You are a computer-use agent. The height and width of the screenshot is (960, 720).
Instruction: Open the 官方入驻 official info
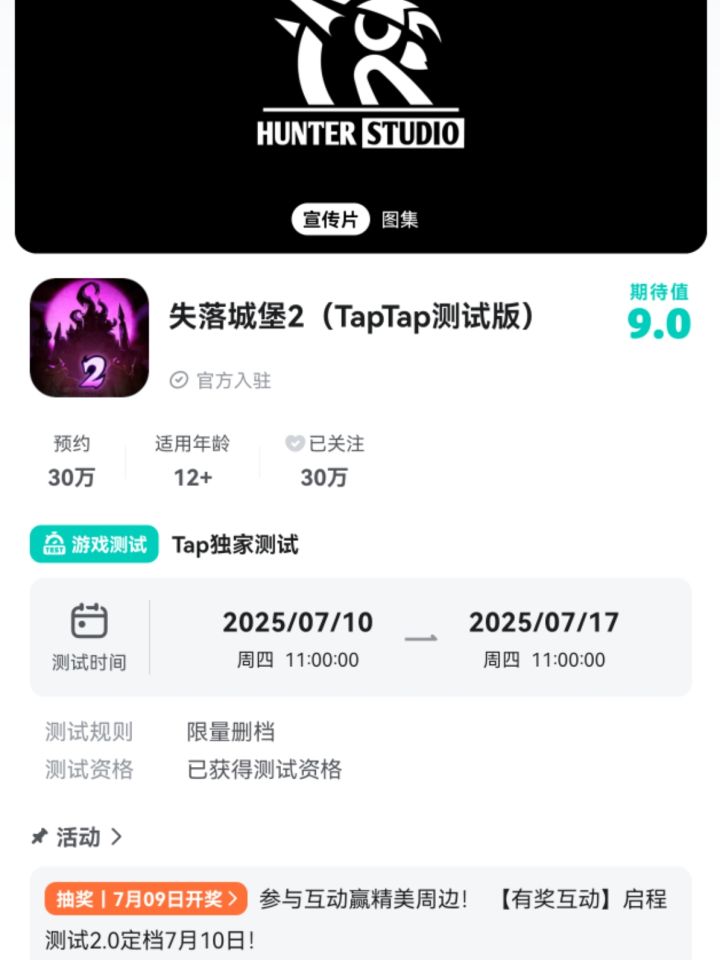click(x=221, y=381)
